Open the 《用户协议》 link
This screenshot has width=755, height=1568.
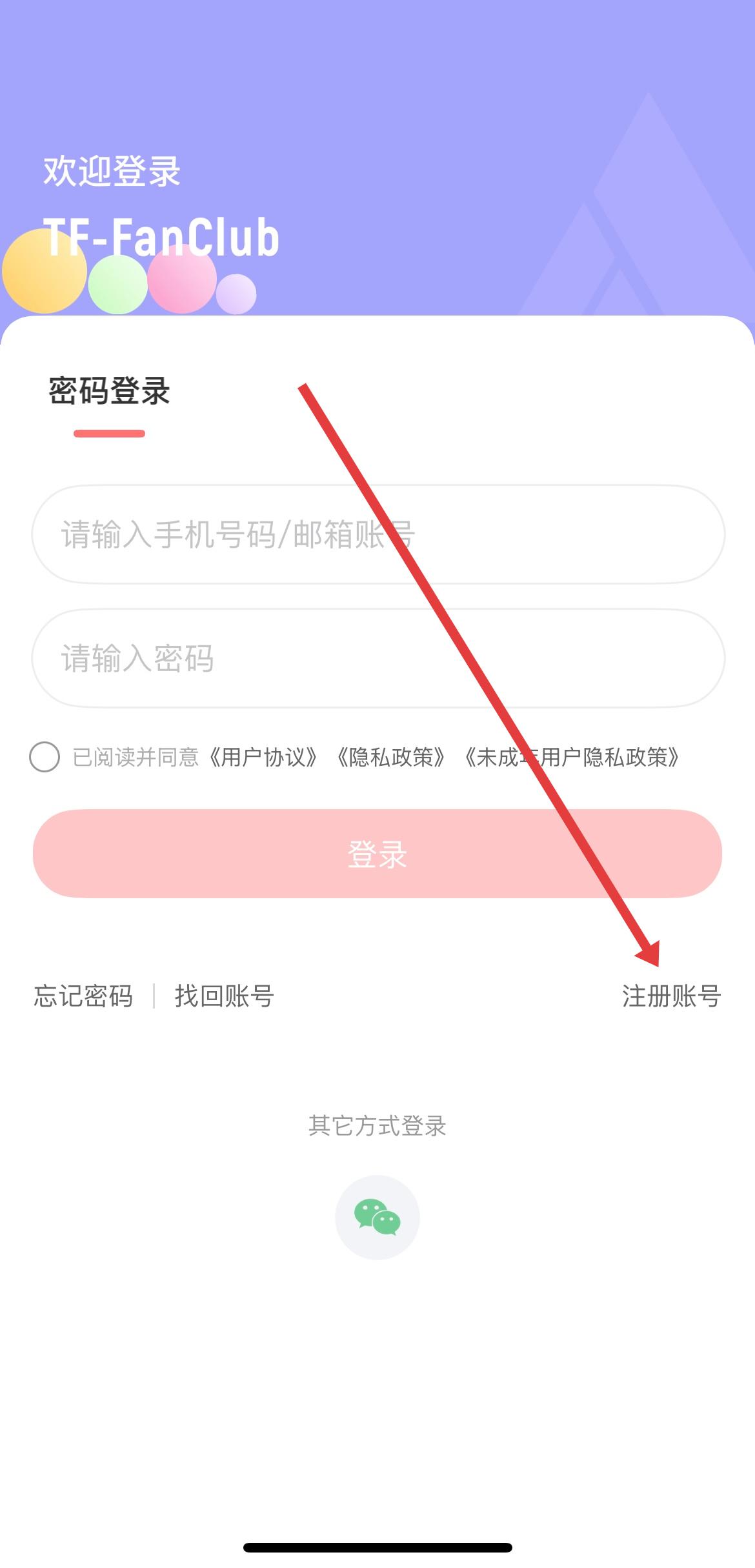coord(263,757)
